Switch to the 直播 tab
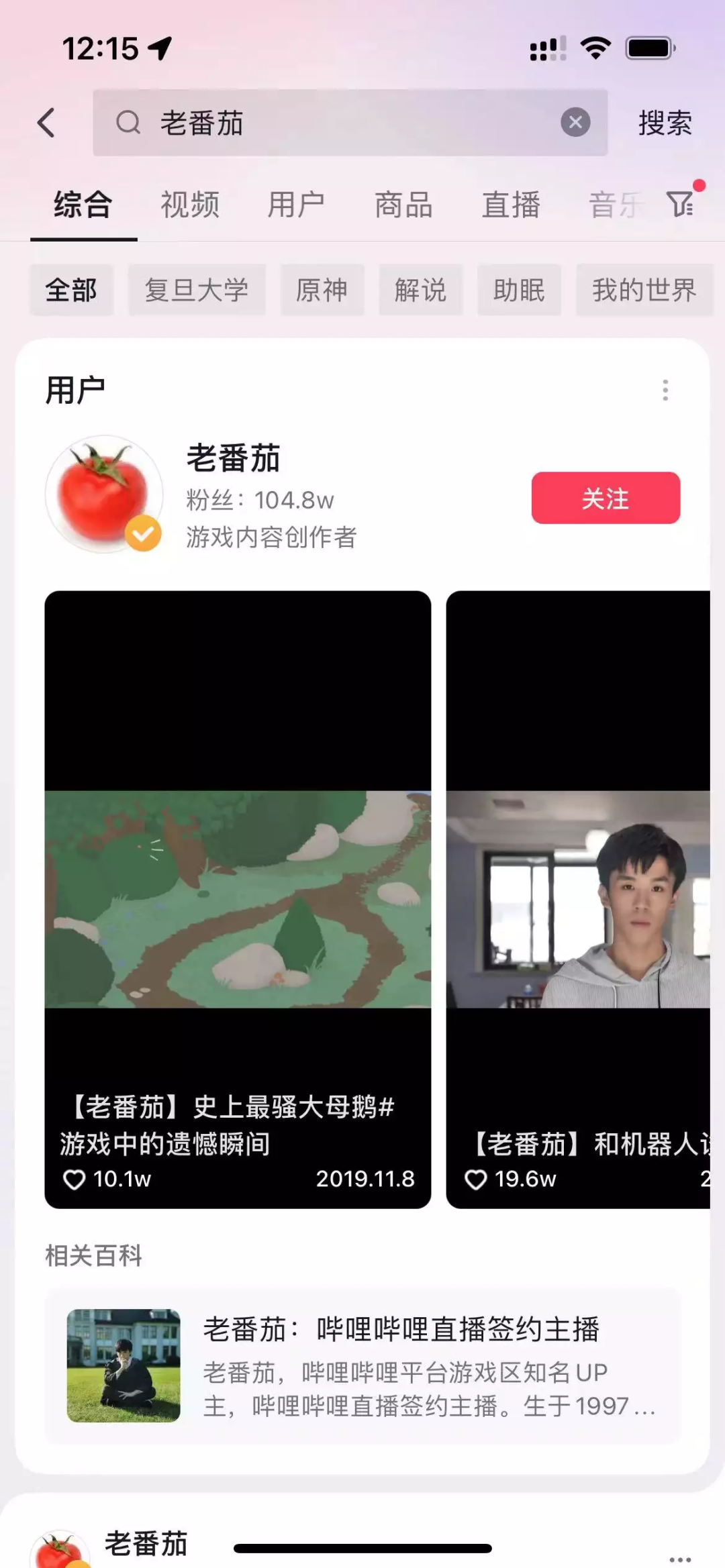Image resolution: width=725 pixels, height=1568 pixels. pos(511,205)
